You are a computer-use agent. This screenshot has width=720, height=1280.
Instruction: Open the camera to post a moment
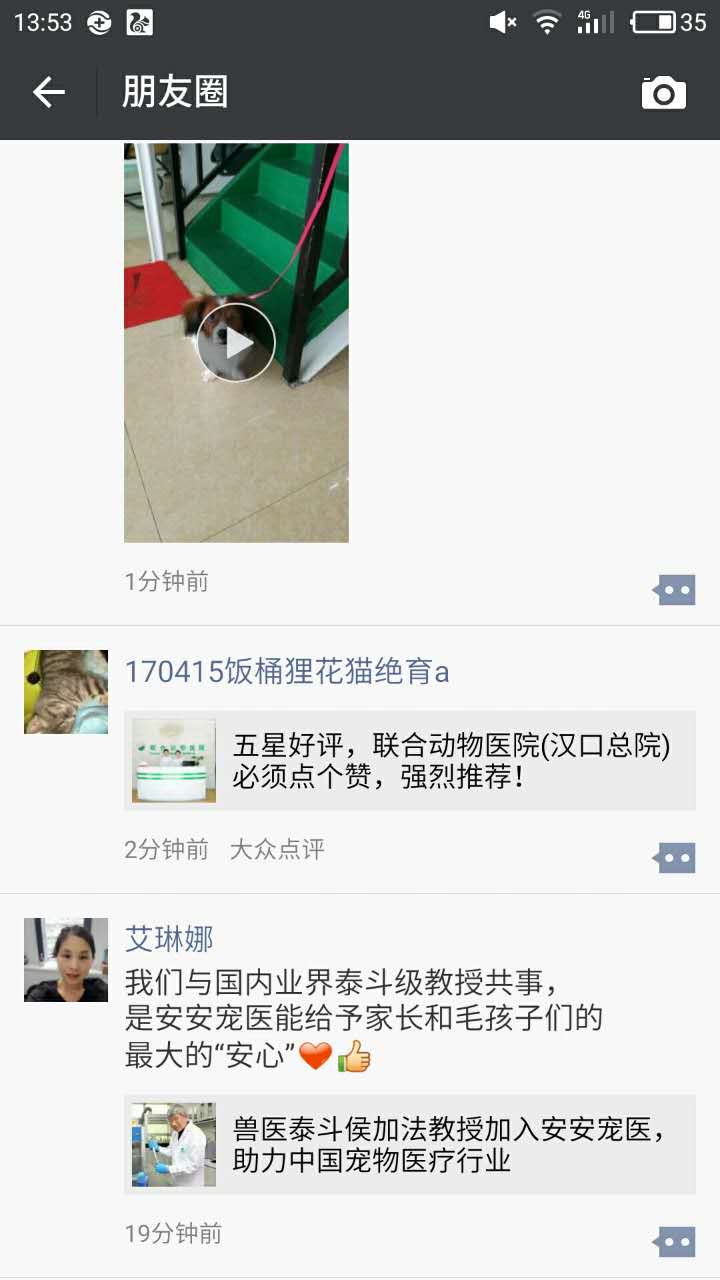(664, 93)
